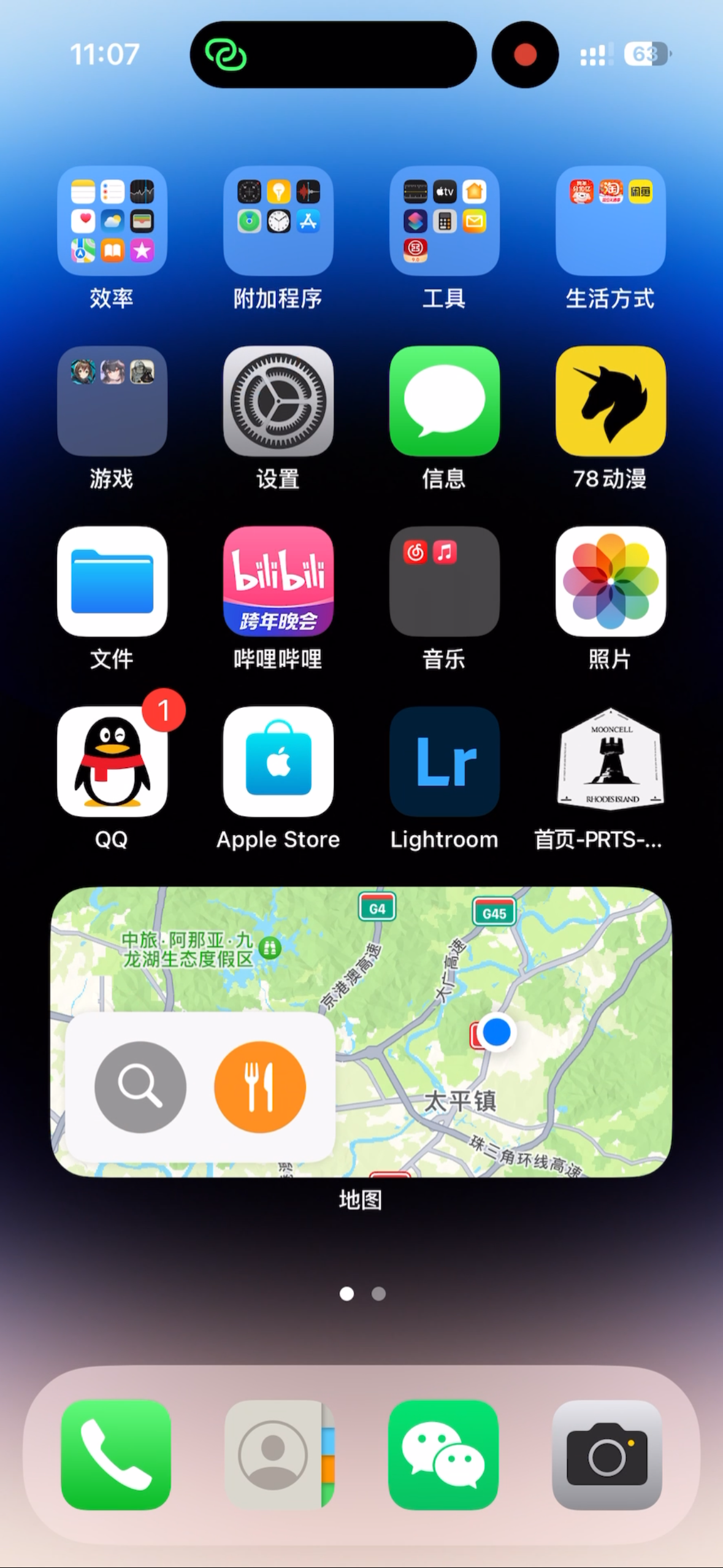
Task: Launch the Apple Store app
Action: pyautogui.click(x=278, y=761)
